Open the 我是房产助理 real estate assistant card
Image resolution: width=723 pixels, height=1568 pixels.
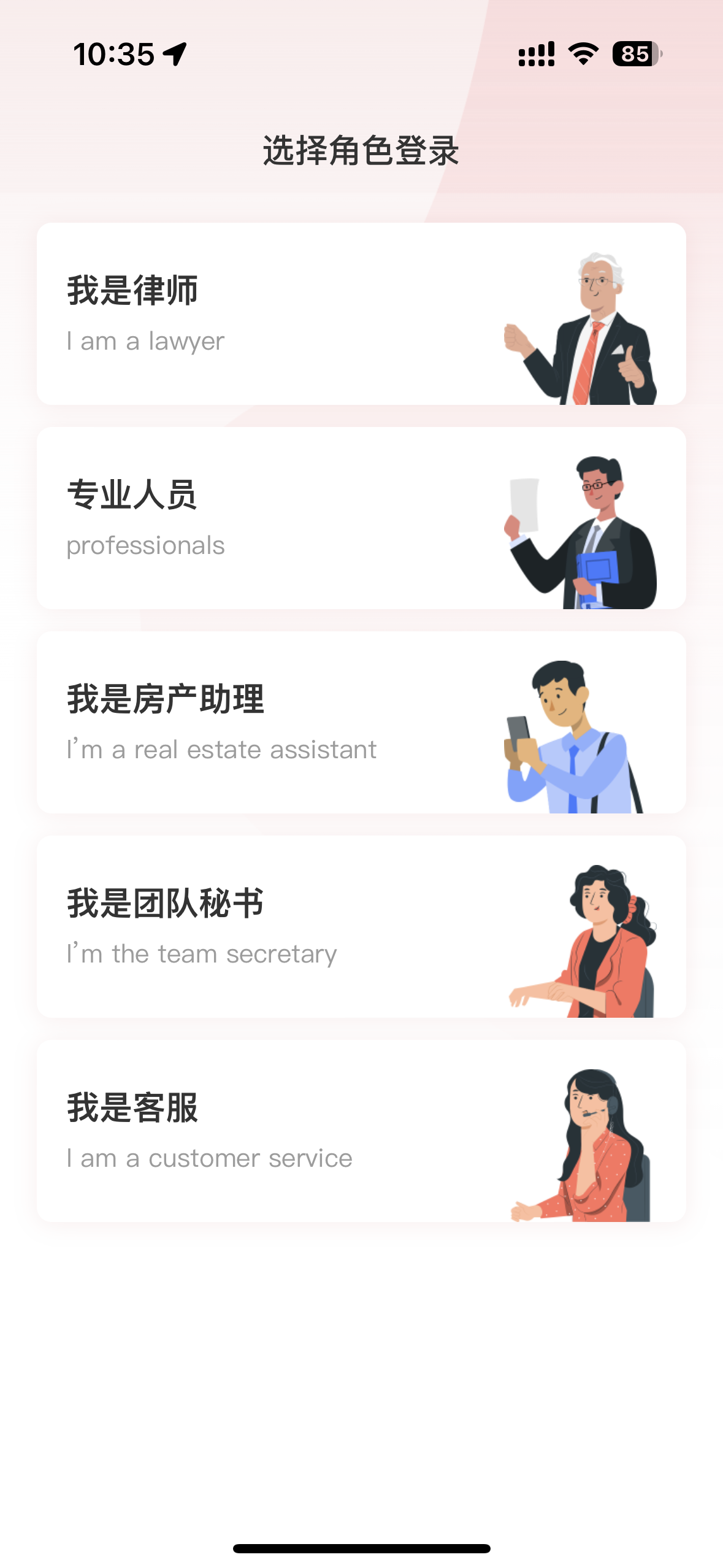[x=361, y=722]
